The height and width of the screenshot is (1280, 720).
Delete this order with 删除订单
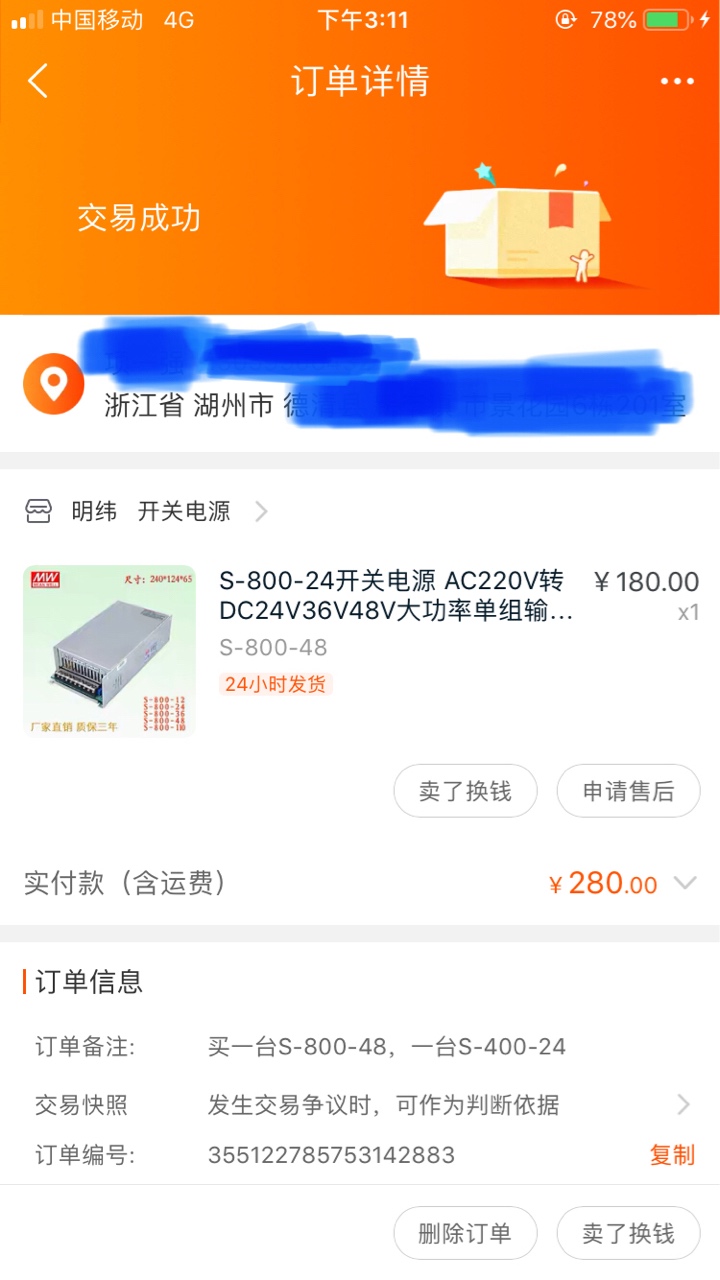[465, 1233]
